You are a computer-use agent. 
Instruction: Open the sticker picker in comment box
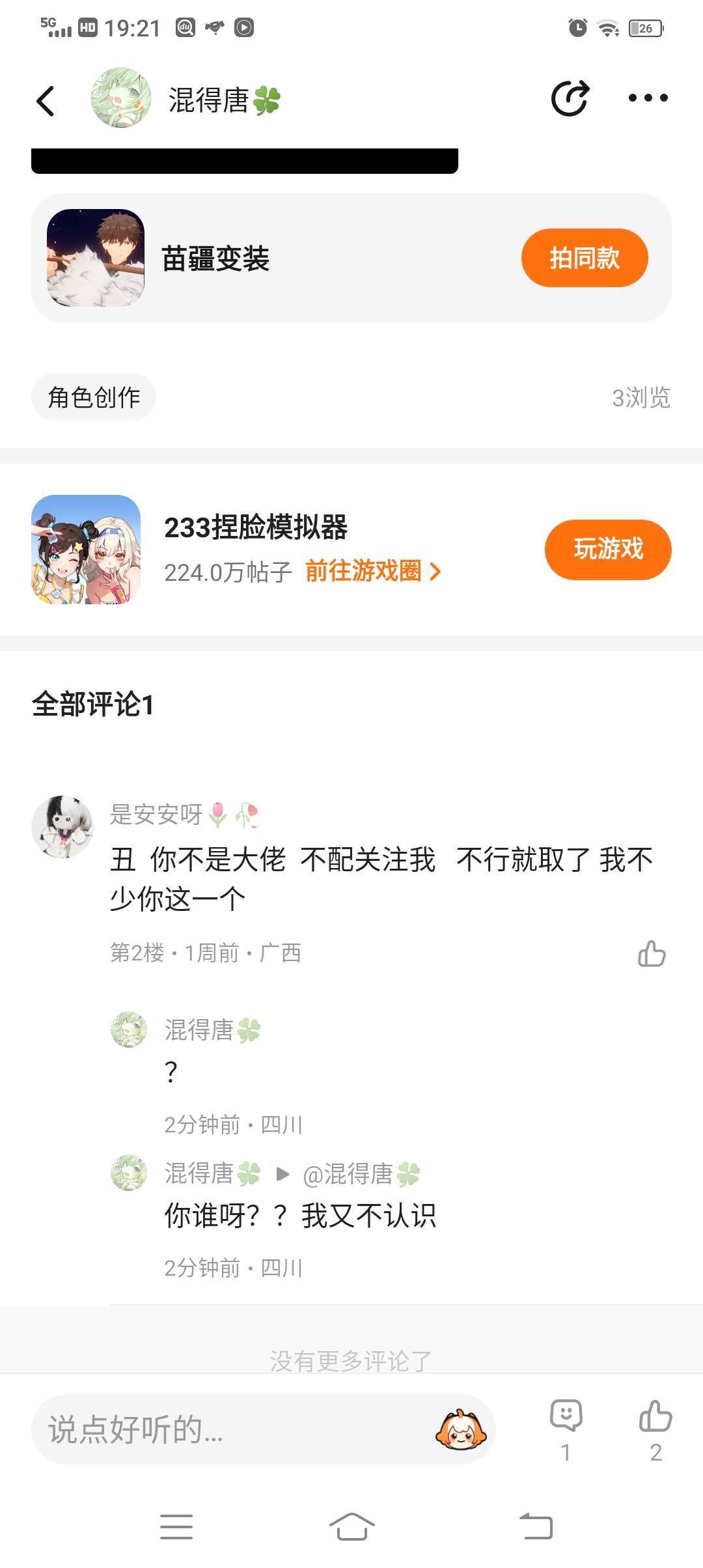(x=460, y=1429)
